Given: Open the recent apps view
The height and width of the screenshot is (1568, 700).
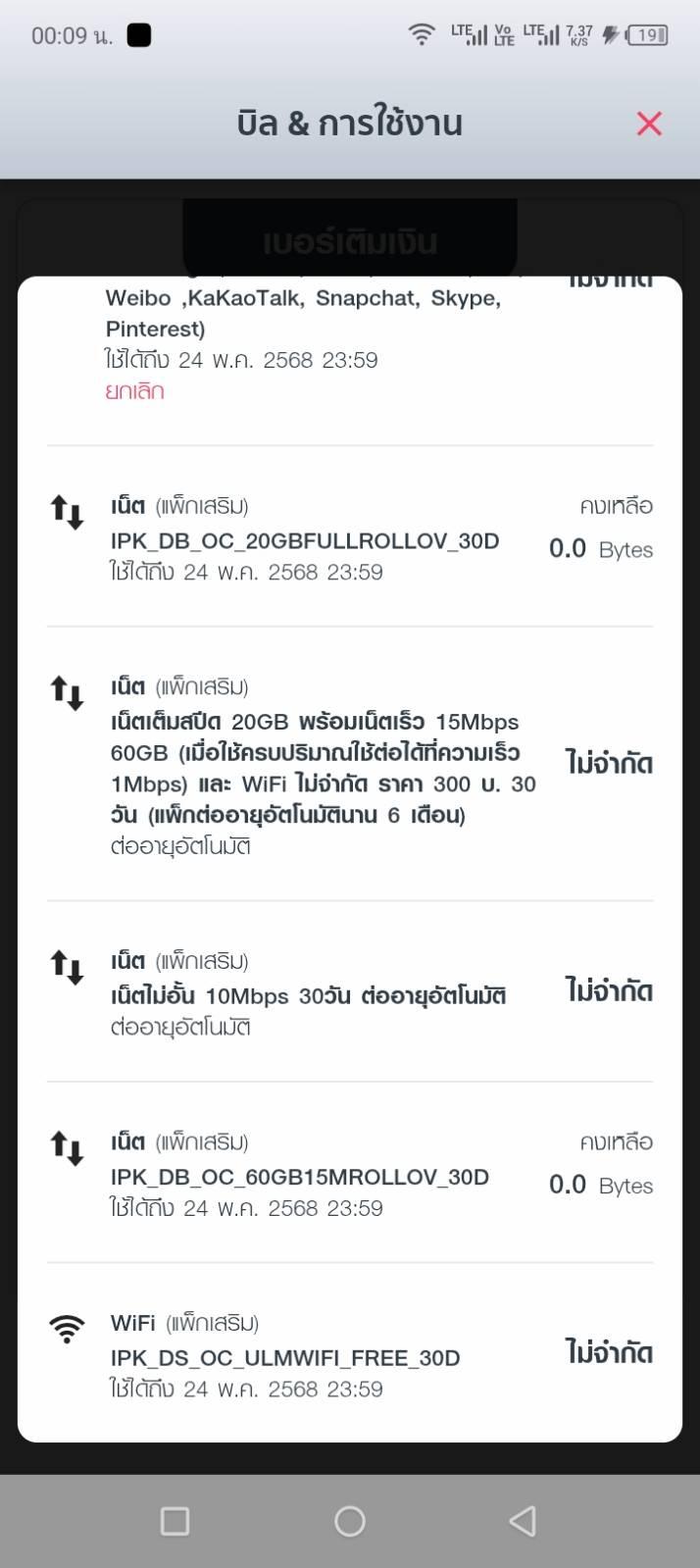Looking at the screenshot, I should tap(175, 1521).
